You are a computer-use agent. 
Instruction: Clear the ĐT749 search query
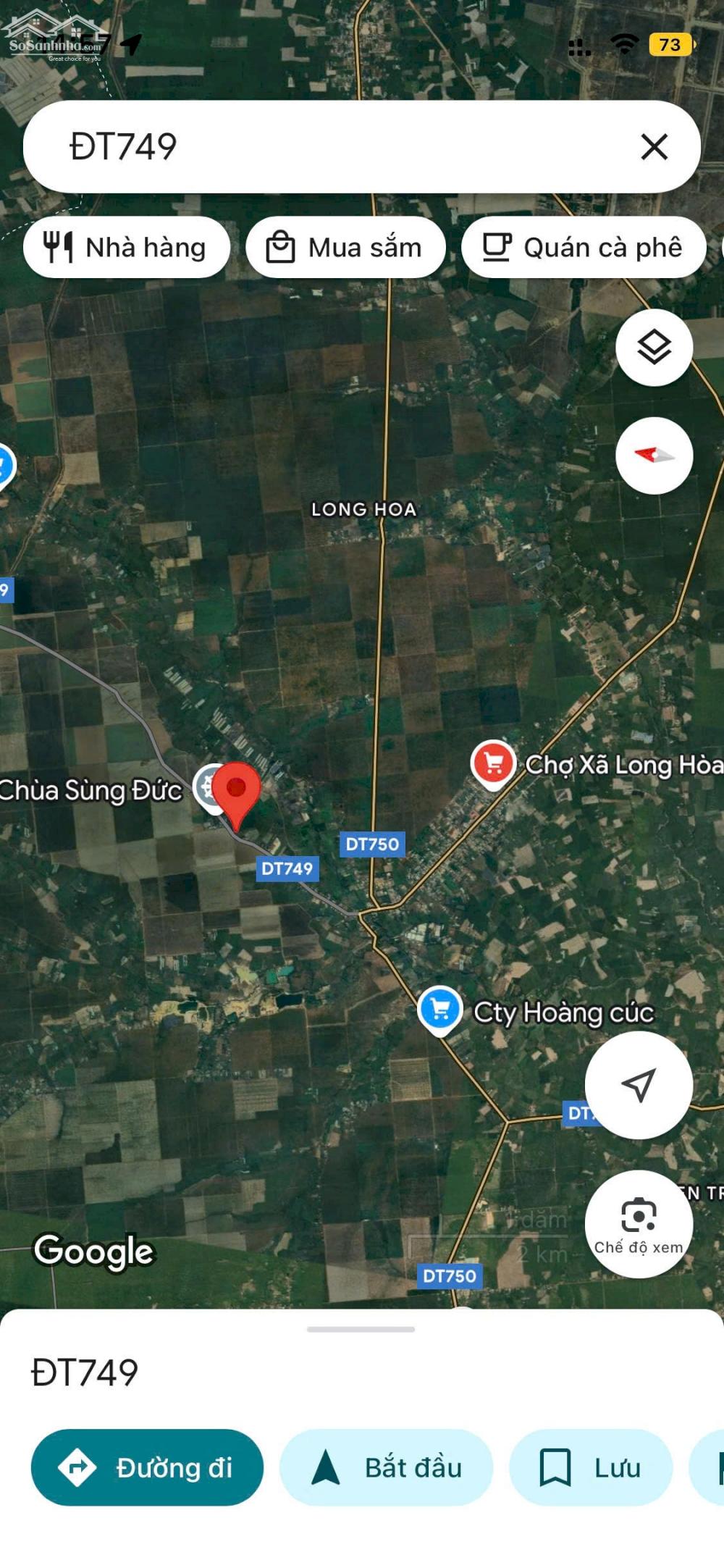tap(654, 147)
